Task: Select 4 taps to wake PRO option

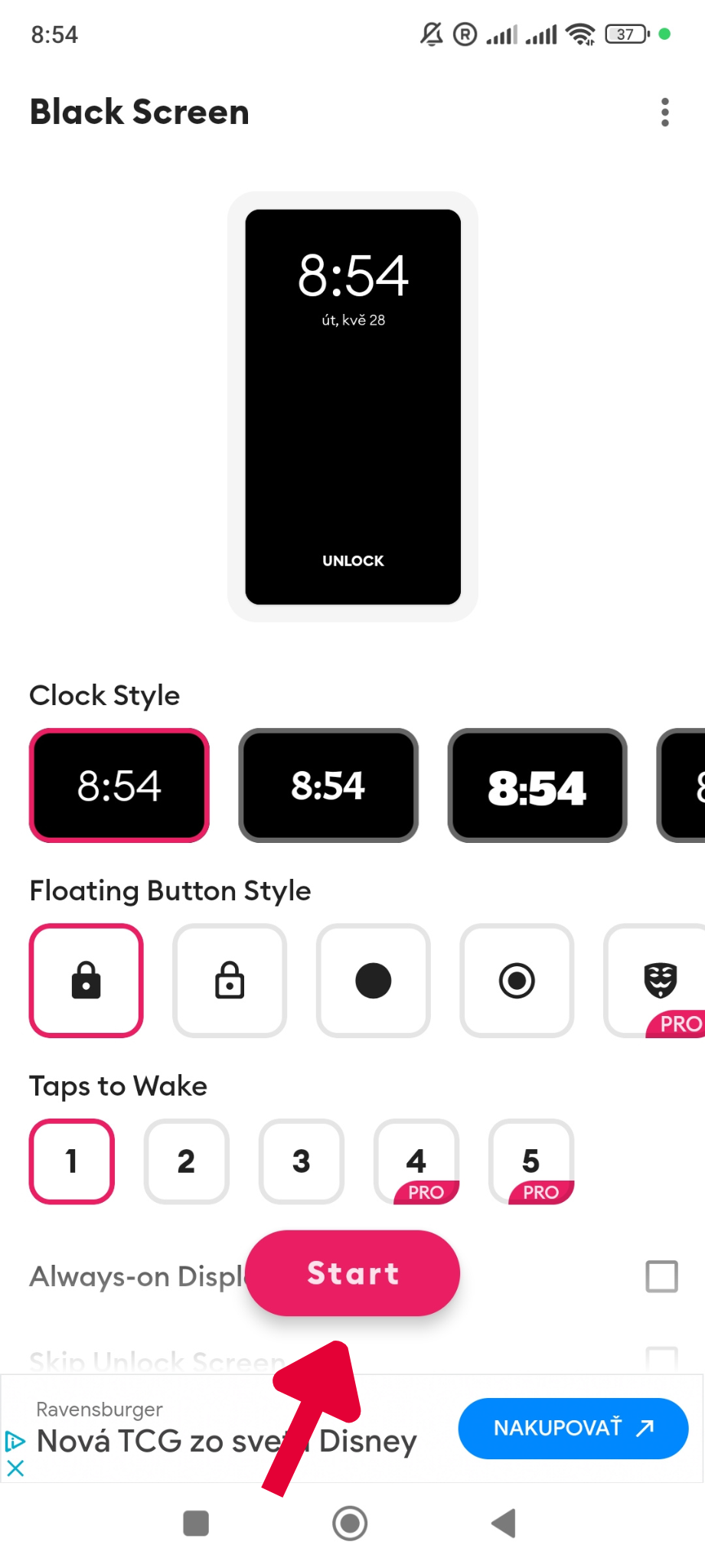Action: pos(416,1161)
